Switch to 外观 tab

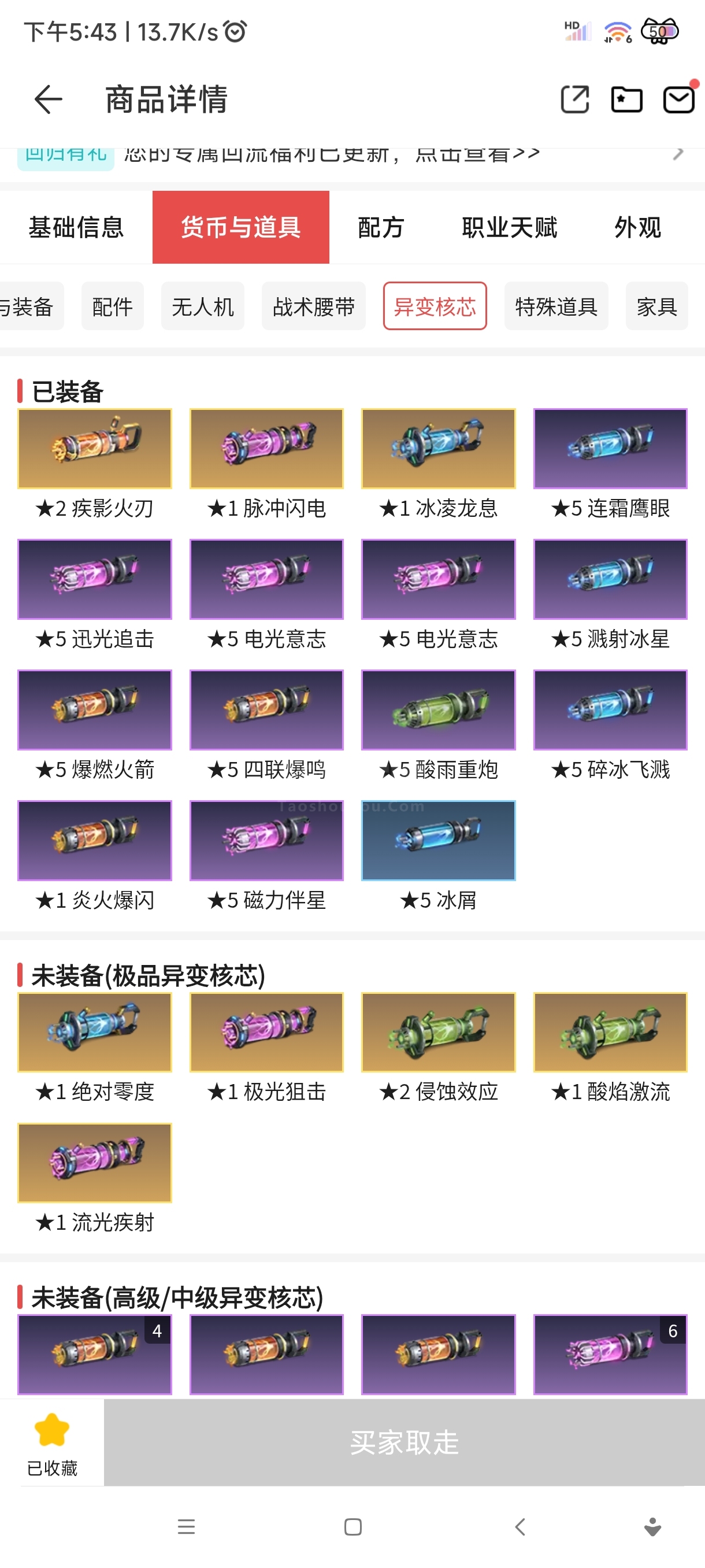tap(637, 227)
